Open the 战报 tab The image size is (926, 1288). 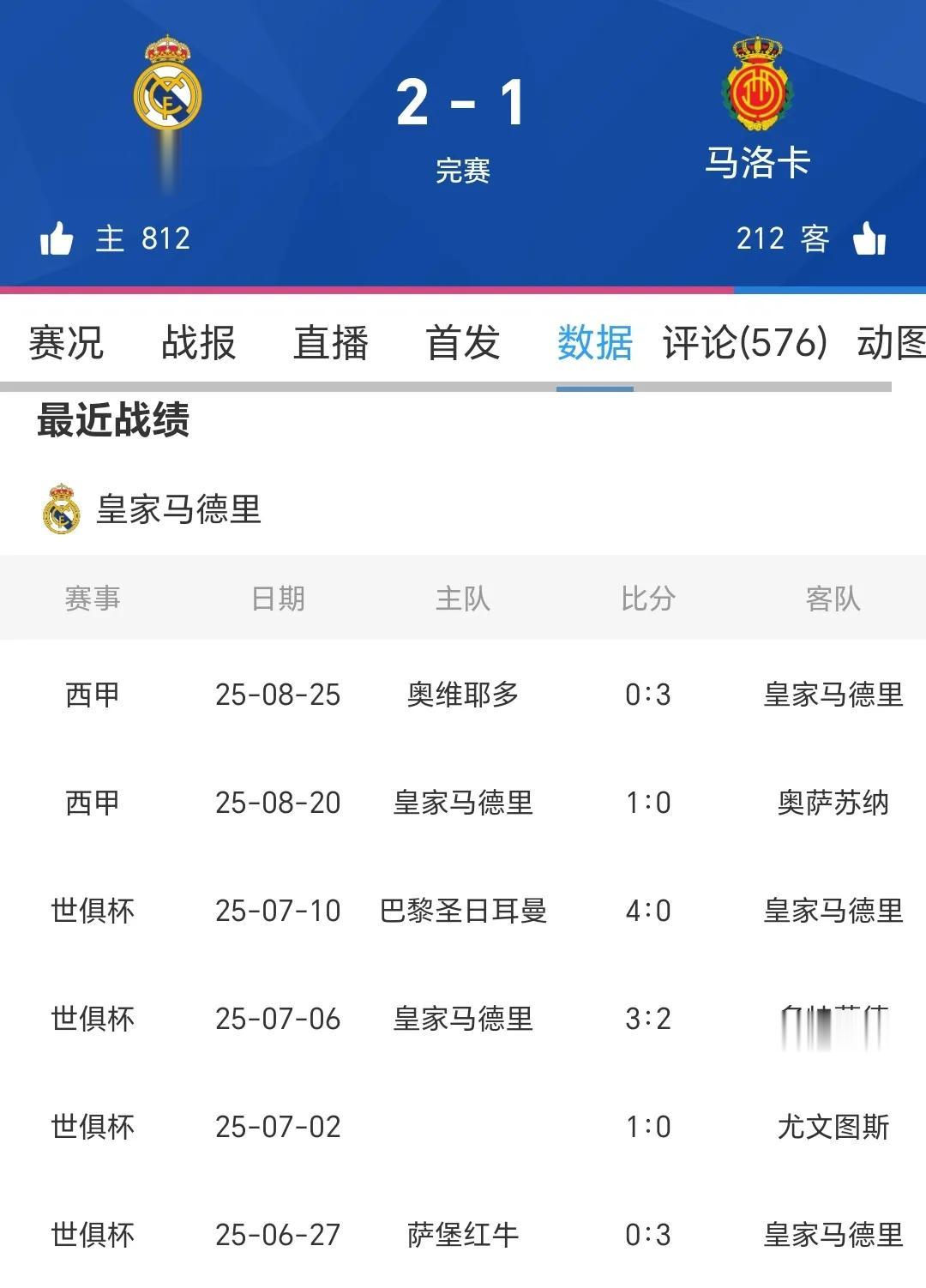tap(198, 343)
